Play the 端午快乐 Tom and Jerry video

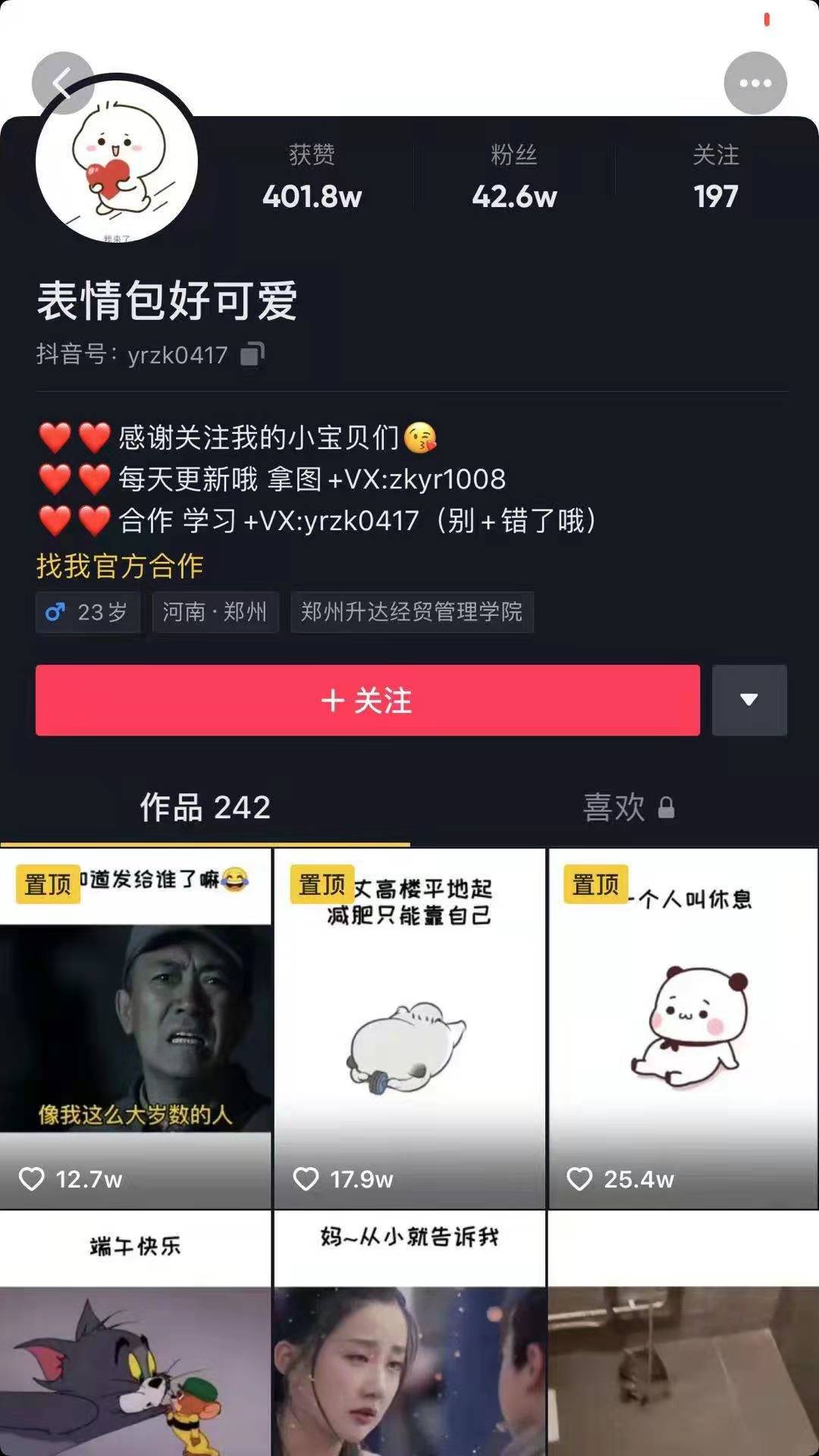136,1335
